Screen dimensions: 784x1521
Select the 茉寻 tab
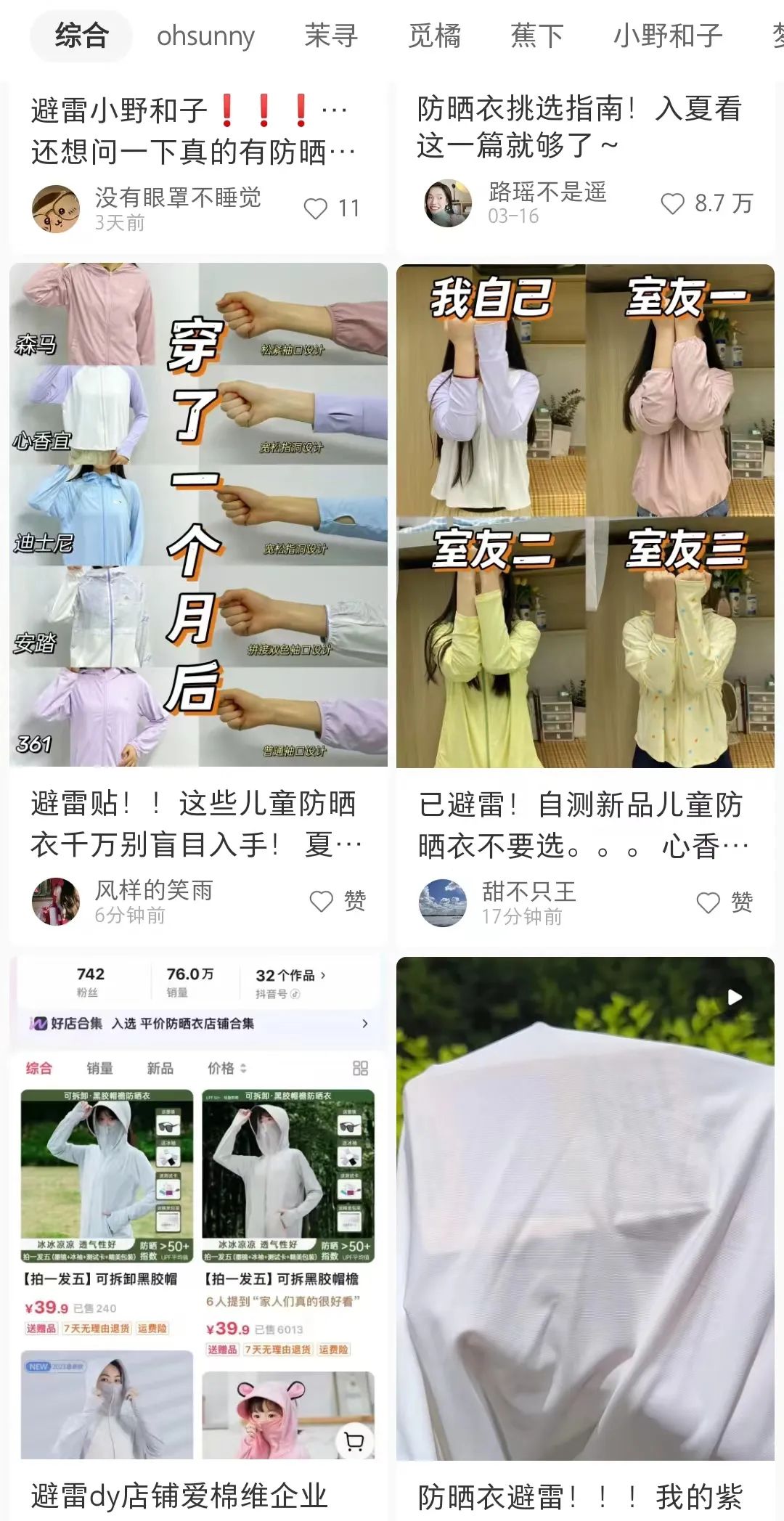(331, 36)
